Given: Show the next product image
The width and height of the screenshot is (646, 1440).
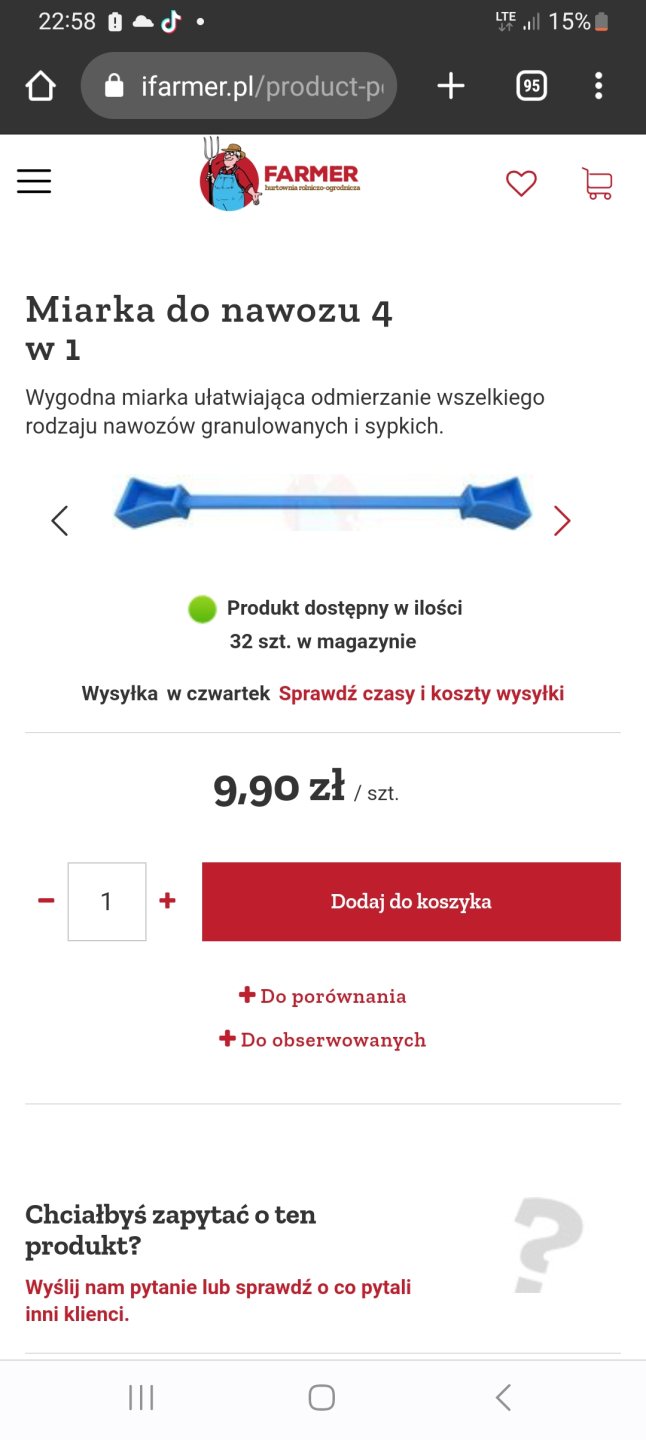Looking at the screenshot, I should [562, 520].
